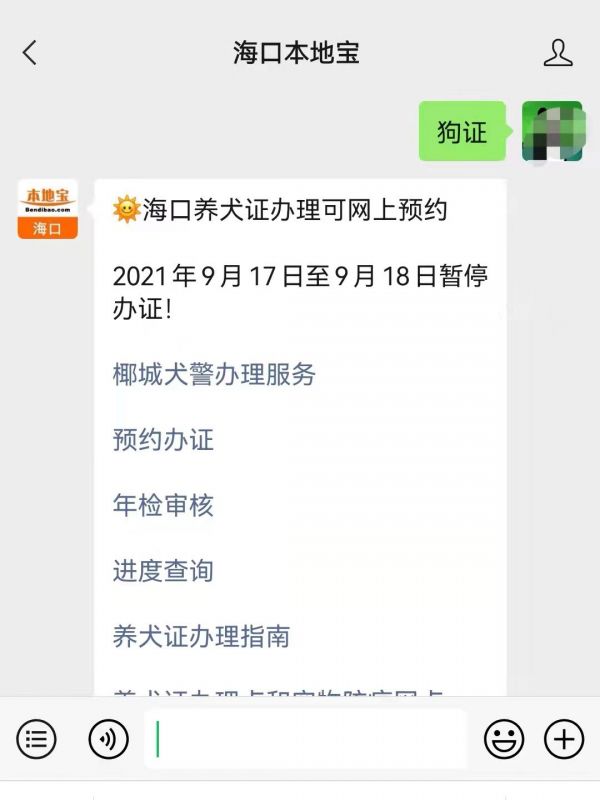Tap the 本地宝 海口 avatar
This screenshot has width=600, height=800.
coord(47,209)
